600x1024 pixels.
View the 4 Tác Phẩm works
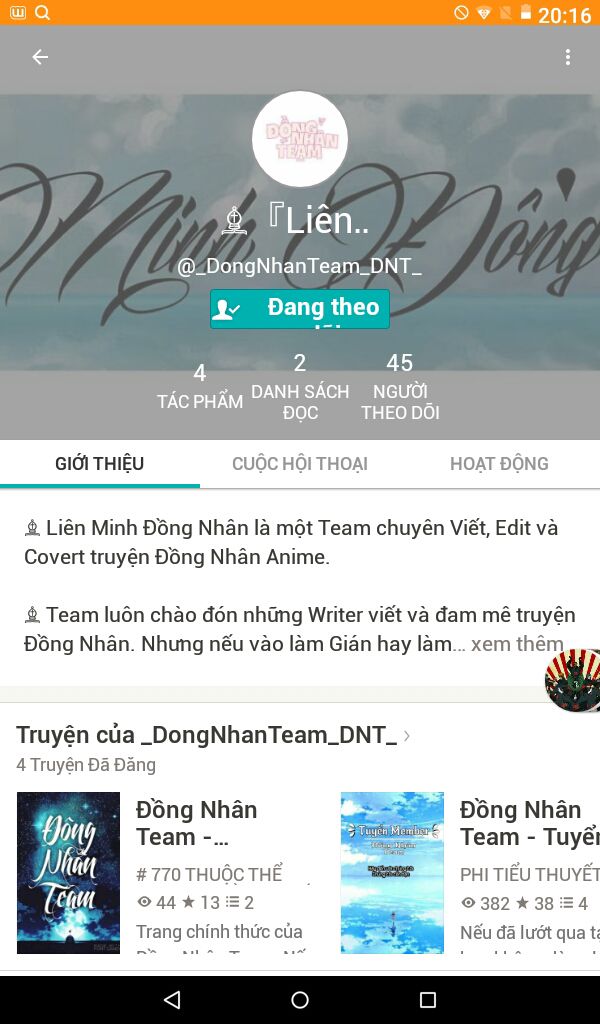(200, 387)
